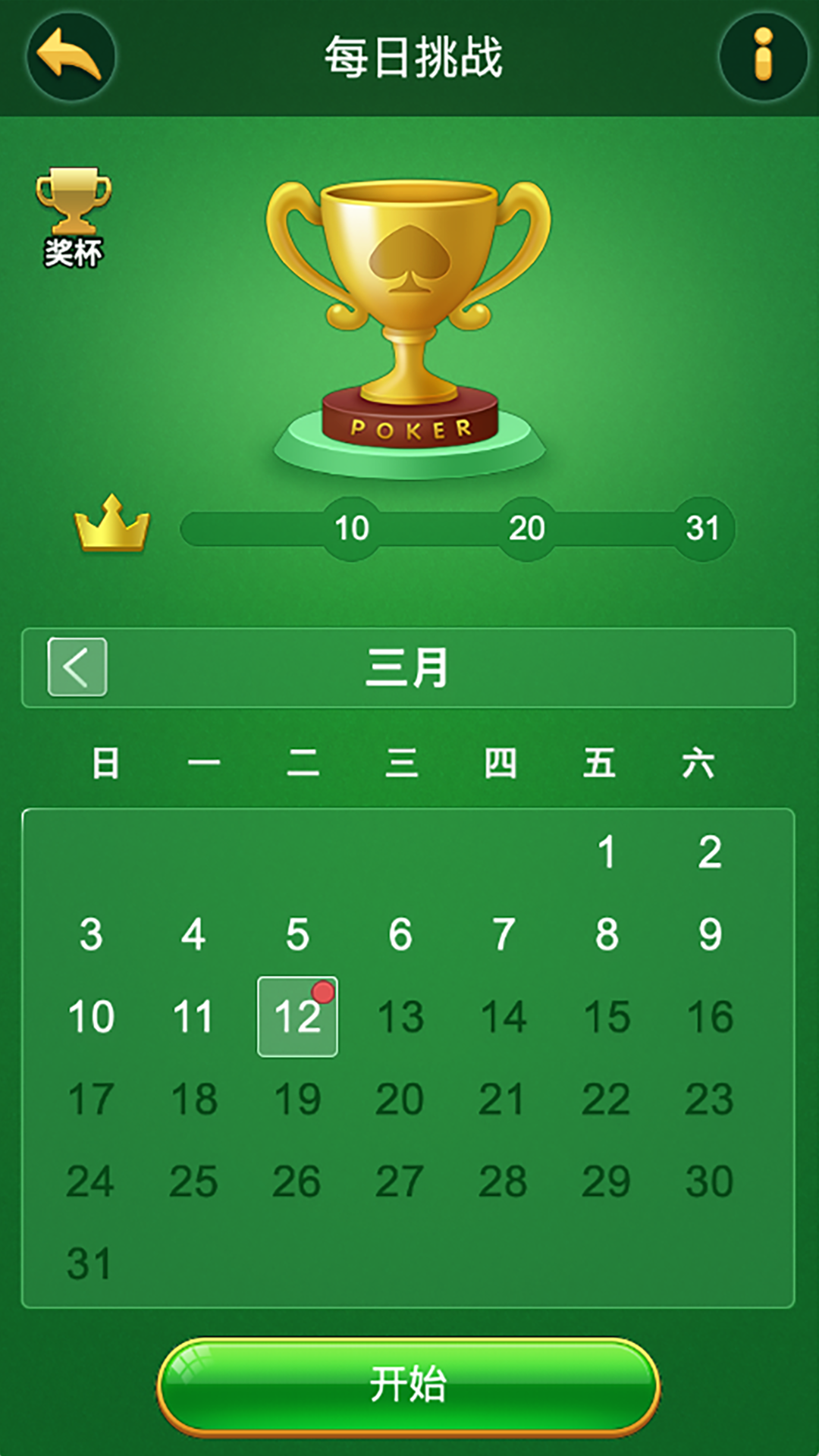Pick day 7 in the calendar

pos(504,934)
